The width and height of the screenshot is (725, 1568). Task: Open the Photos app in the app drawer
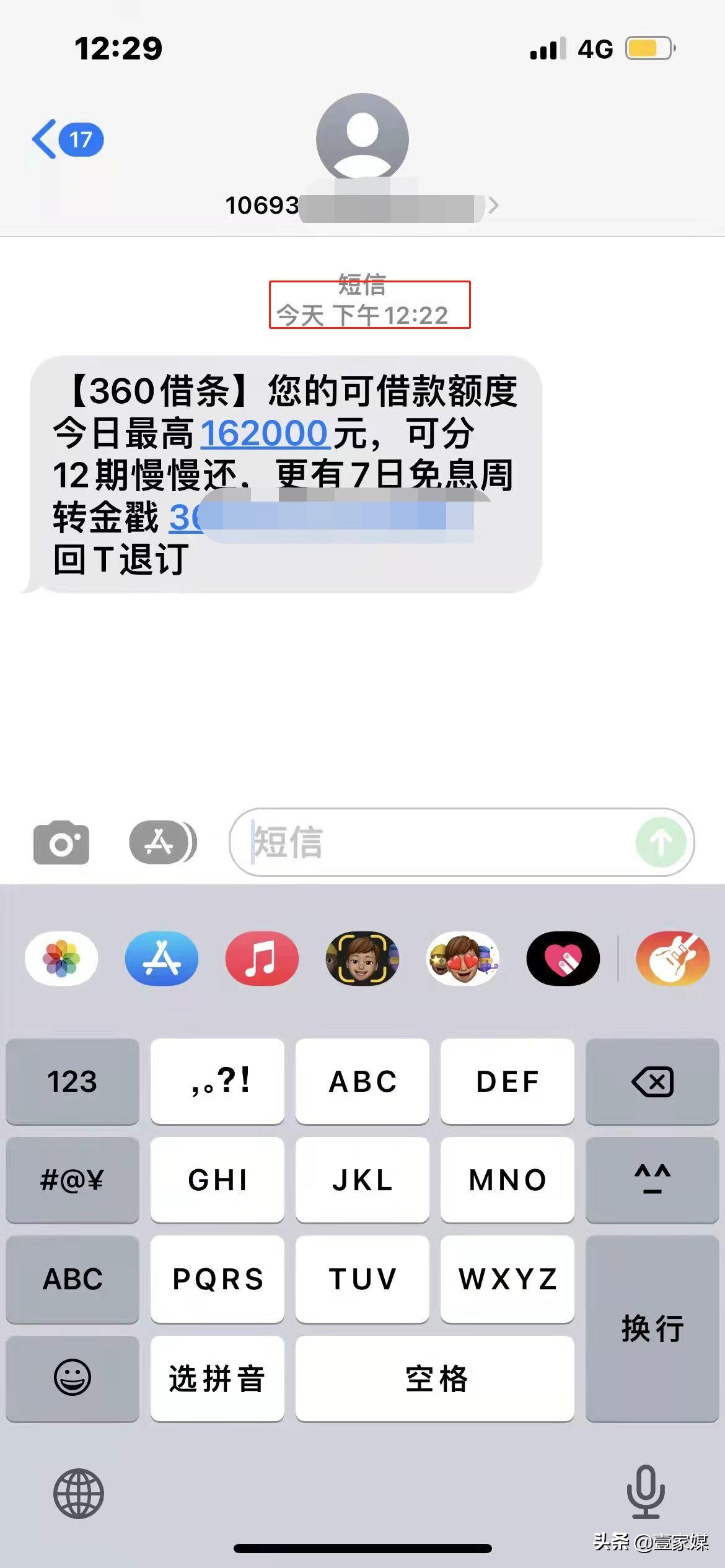pos(62,958)
